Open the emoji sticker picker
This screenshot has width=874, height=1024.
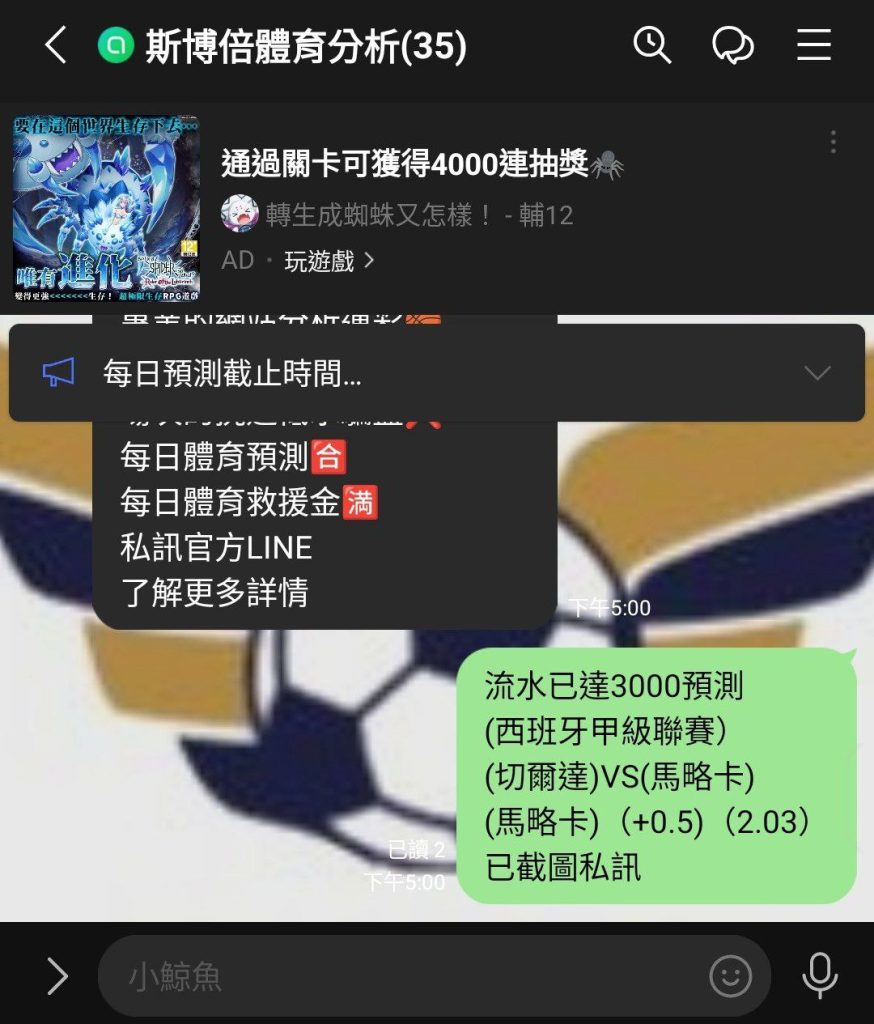point(730,974)
